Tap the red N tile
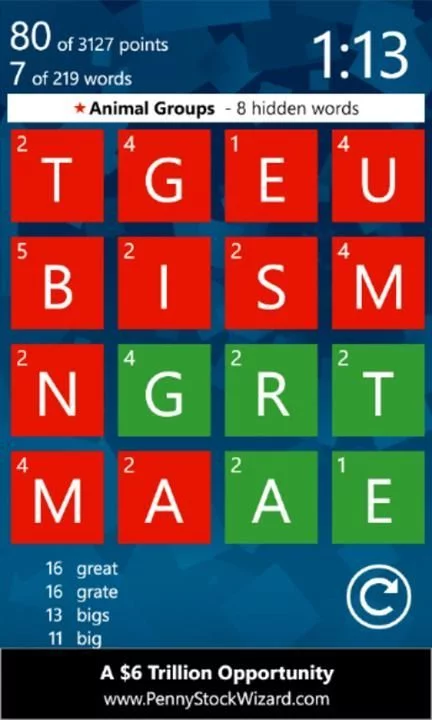Viewport: 432px width, 720px height. 57,390
